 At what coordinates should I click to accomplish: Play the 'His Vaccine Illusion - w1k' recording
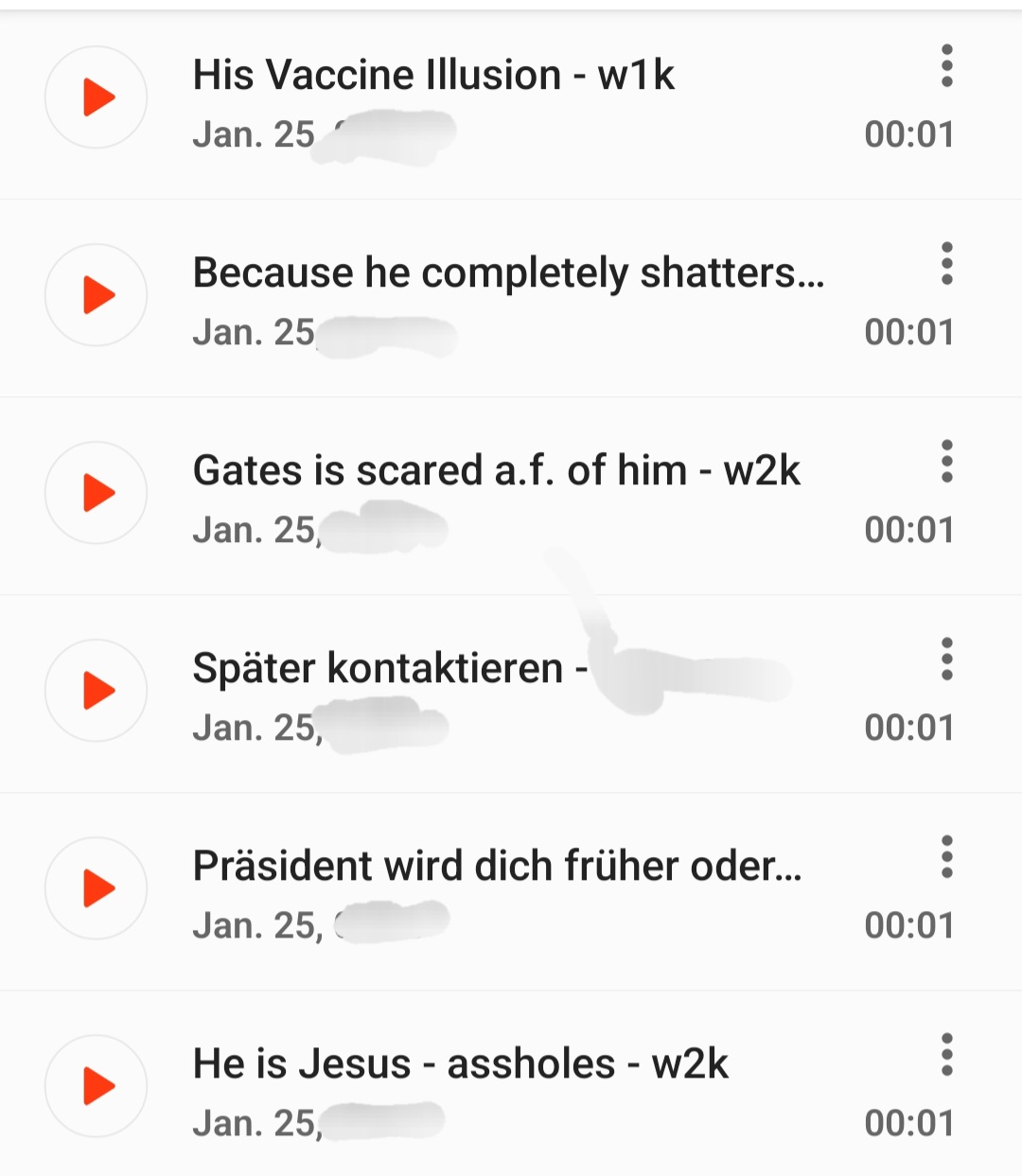[97, 97]
